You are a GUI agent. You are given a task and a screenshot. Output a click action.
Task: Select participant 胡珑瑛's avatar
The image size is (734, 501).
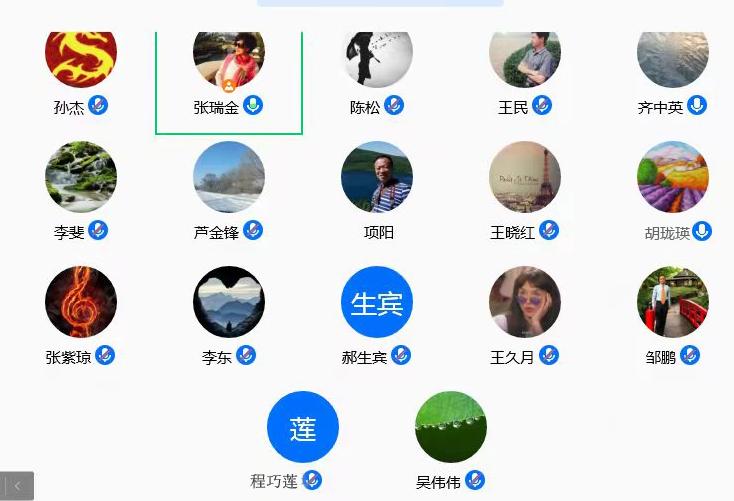pyautogui.click(x=673, y=177)
